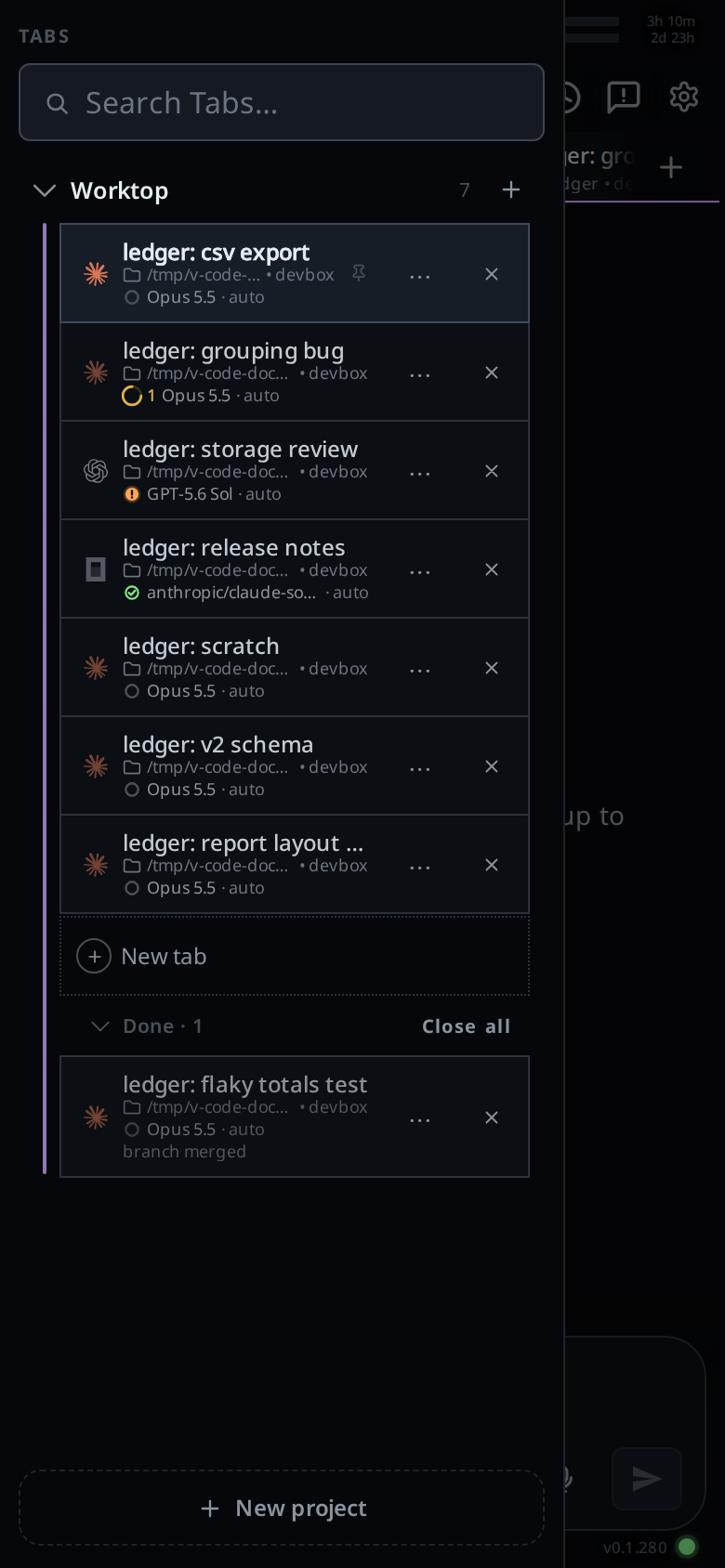Create a tab with the New tab row
Viewport: 725px width, 1568px height.
(x=295, y=956)
